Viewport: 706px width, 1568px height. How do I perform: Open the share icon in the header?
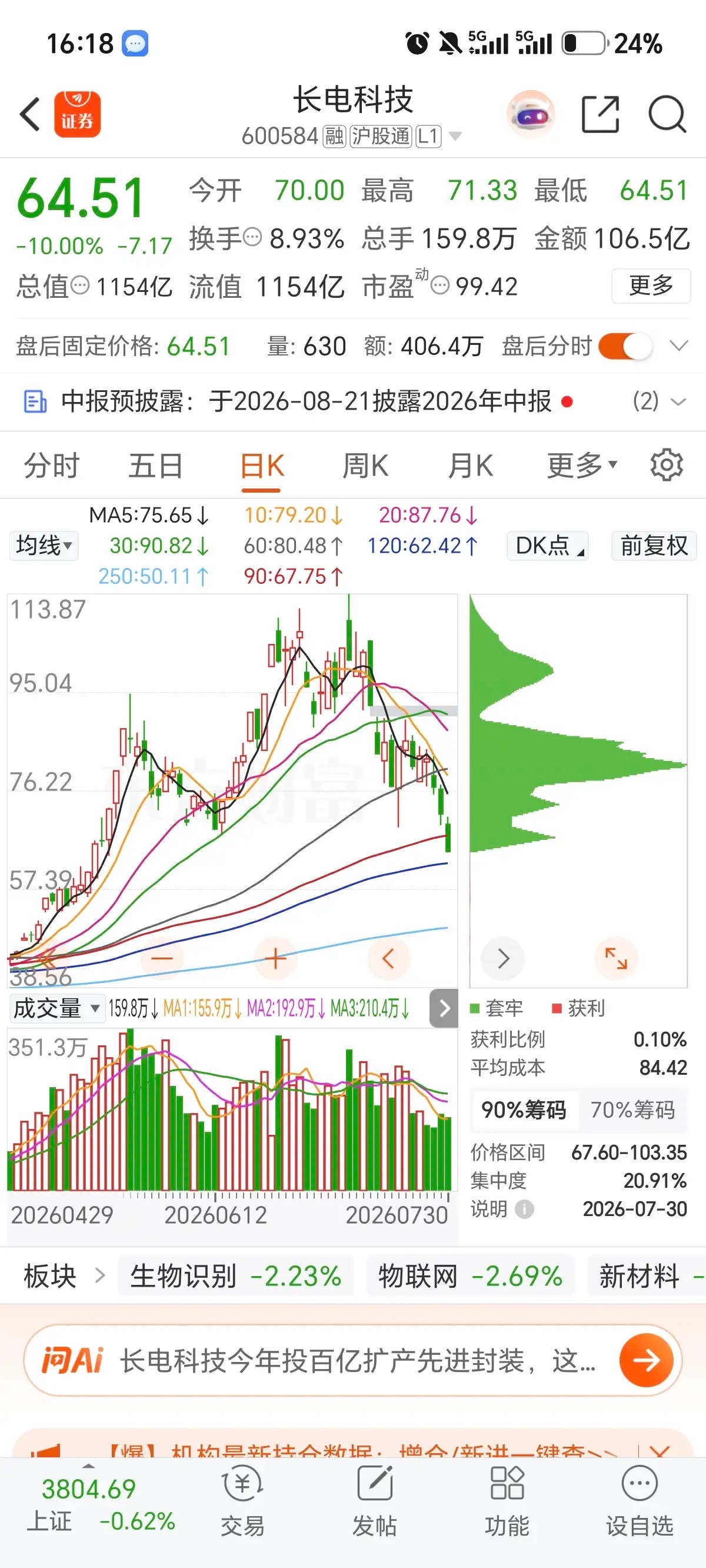click(x=600, y=114)
